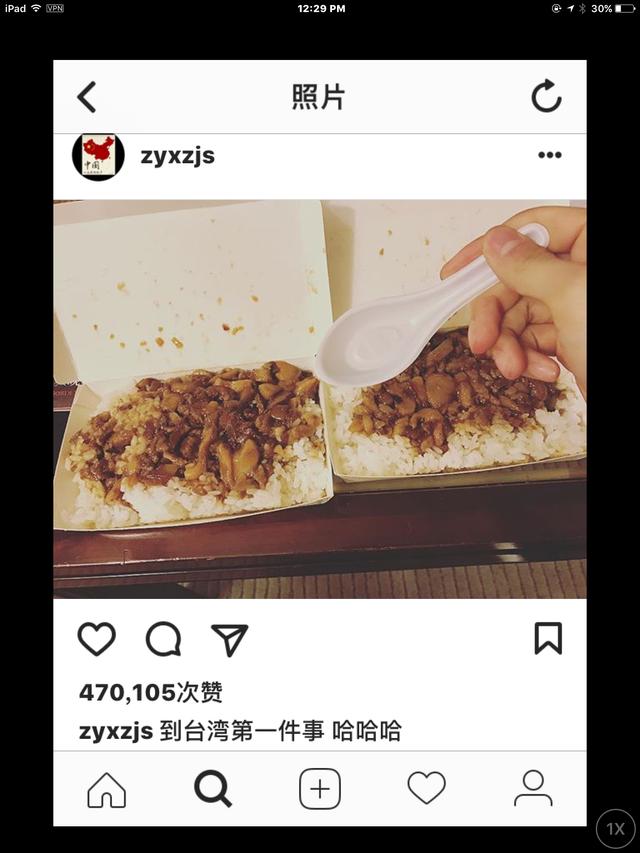The image size is (640, 853).
Task: Toggle the 1X scale button
Action: (616, 829)
